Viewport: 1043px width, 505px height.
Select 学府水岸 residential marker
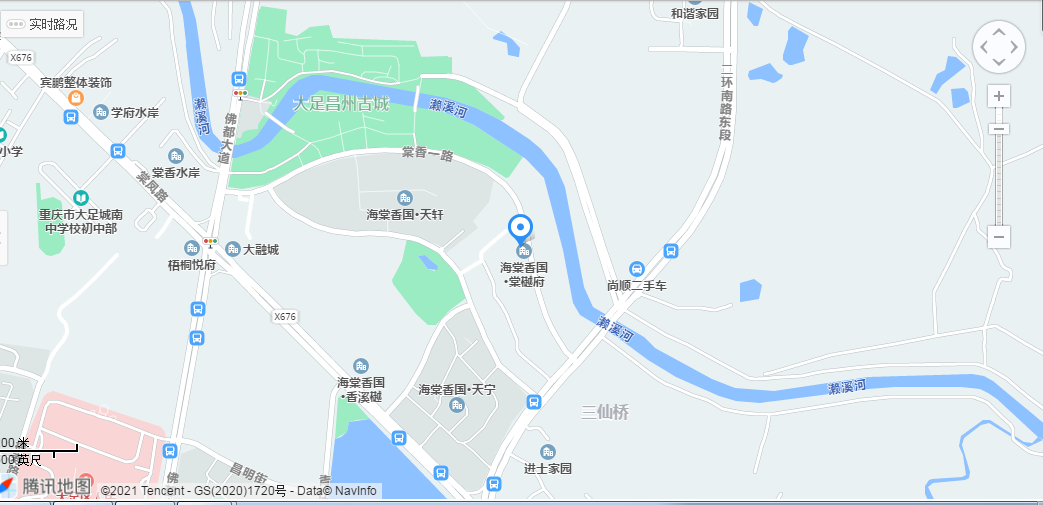pos(100,113)
